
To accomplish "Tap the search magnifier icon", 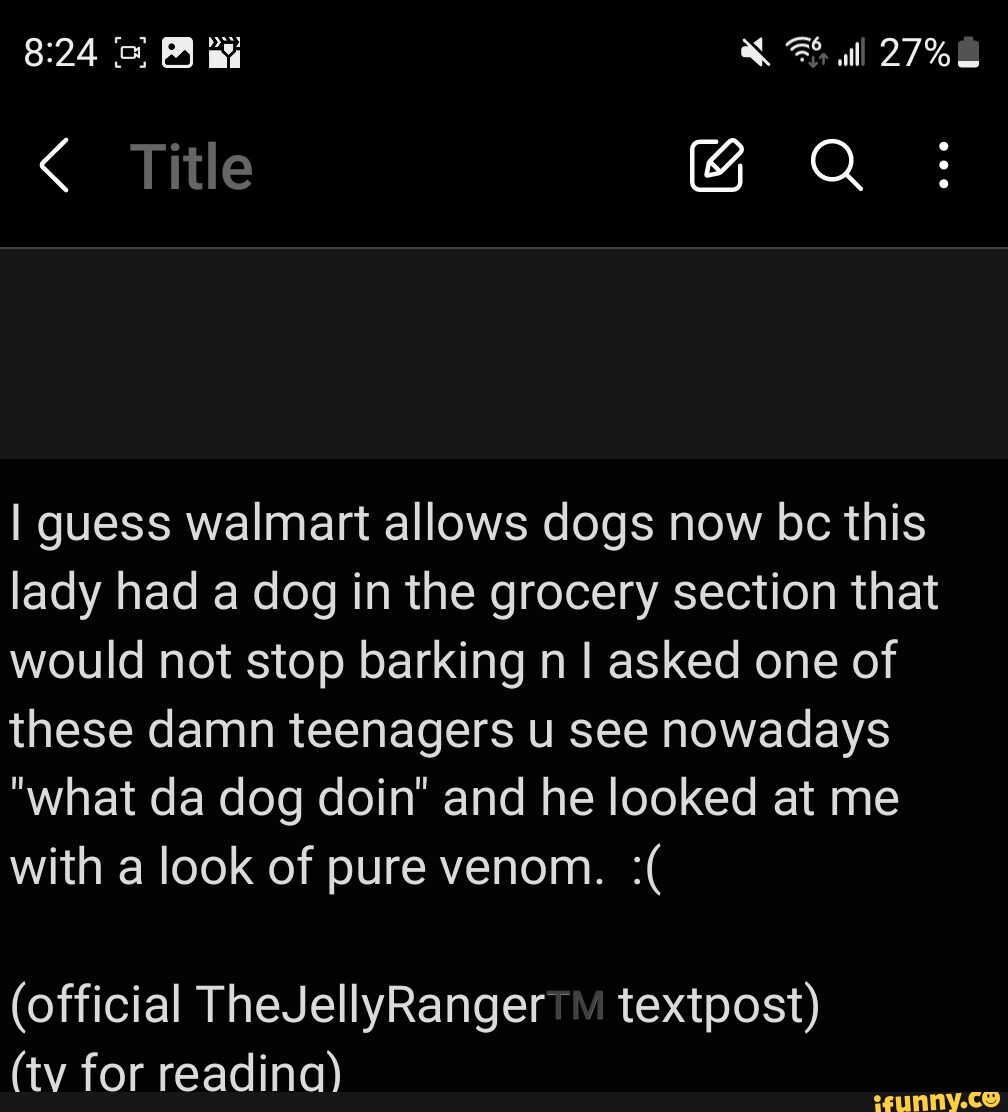I will pyautogui.click(x=838, y=166).
